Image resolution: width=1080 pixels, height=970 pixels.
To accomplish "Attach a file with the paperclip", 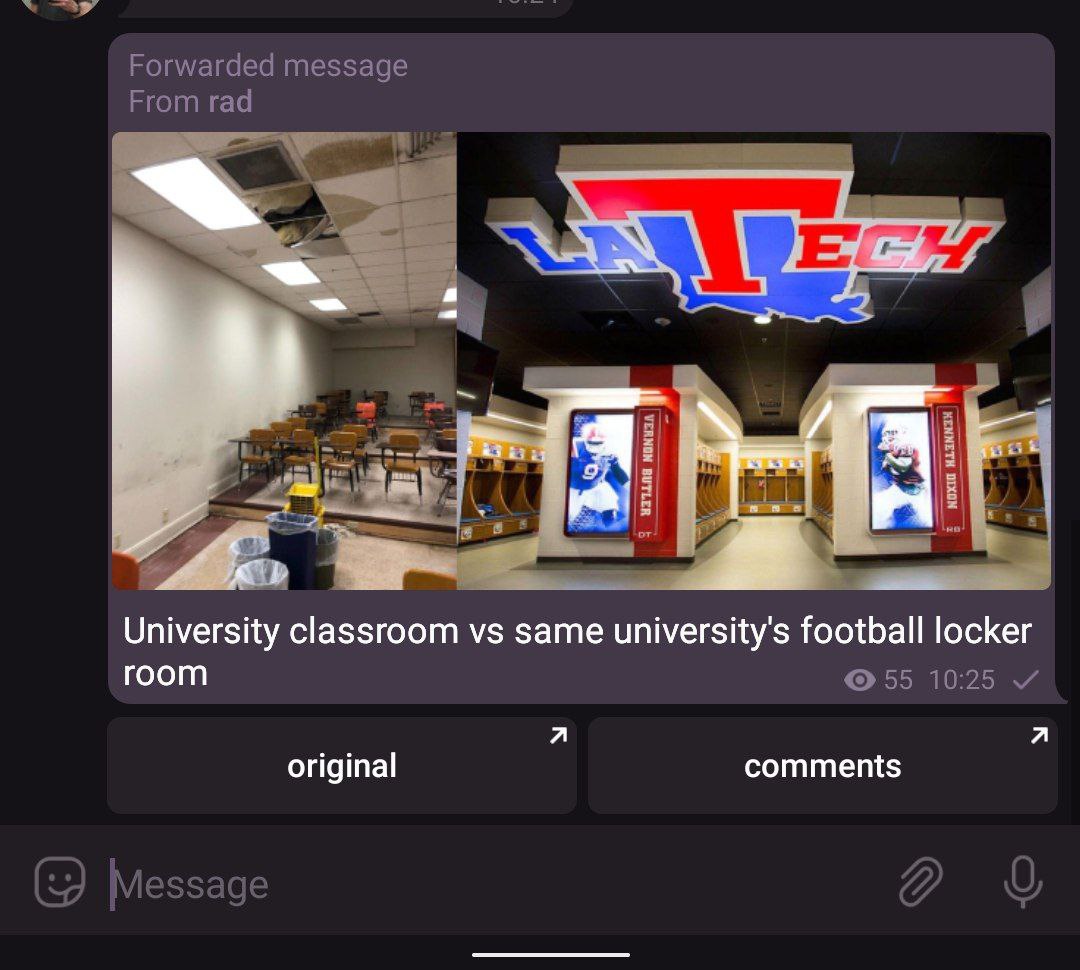I will (920, 882).
